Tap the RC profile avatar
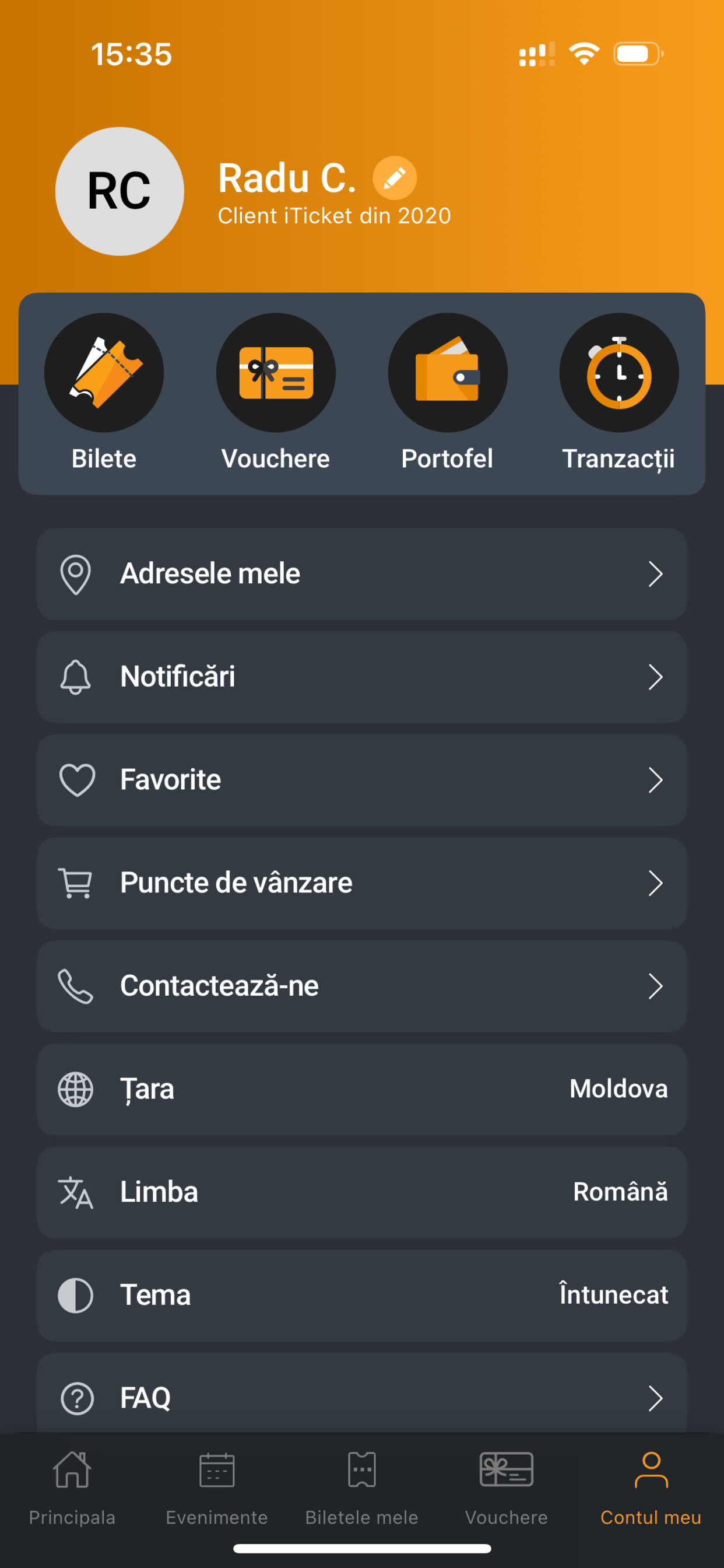The image size is (724, 1568). pyautogui.click(x=120, y=191)
